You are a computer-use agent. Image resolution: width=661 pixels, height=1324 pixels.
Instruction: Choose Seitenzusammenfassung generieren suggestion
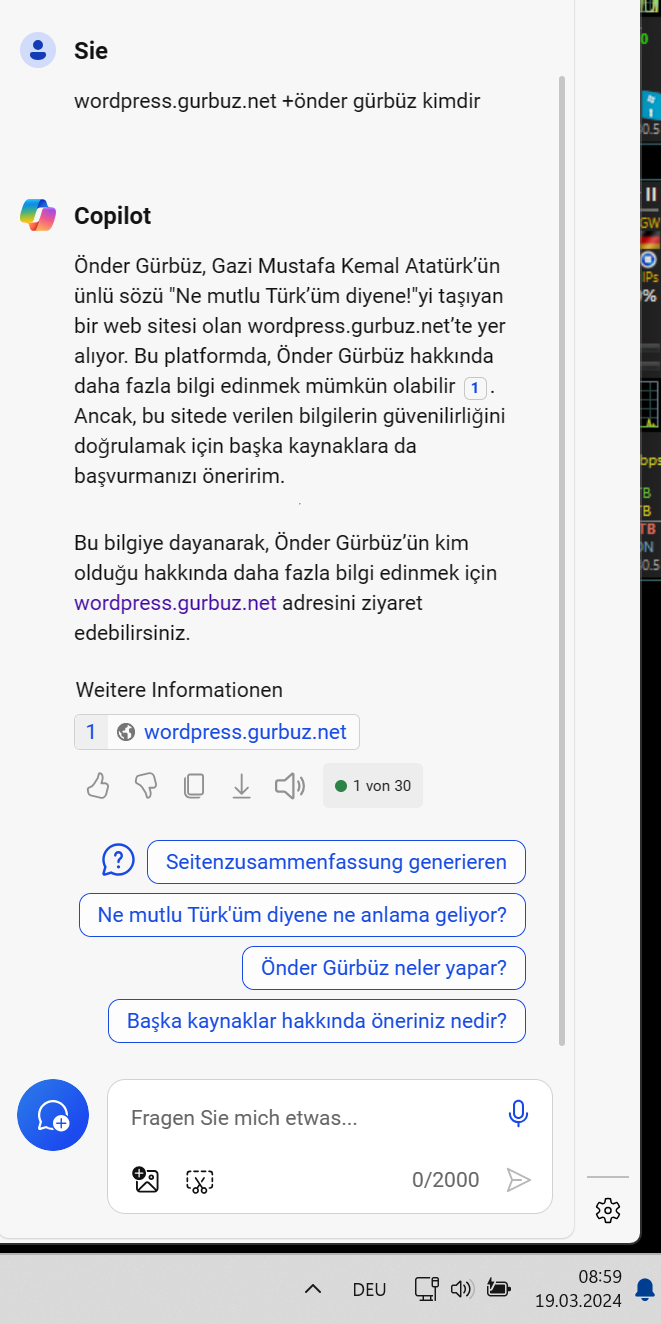click(x=336, y=862)
